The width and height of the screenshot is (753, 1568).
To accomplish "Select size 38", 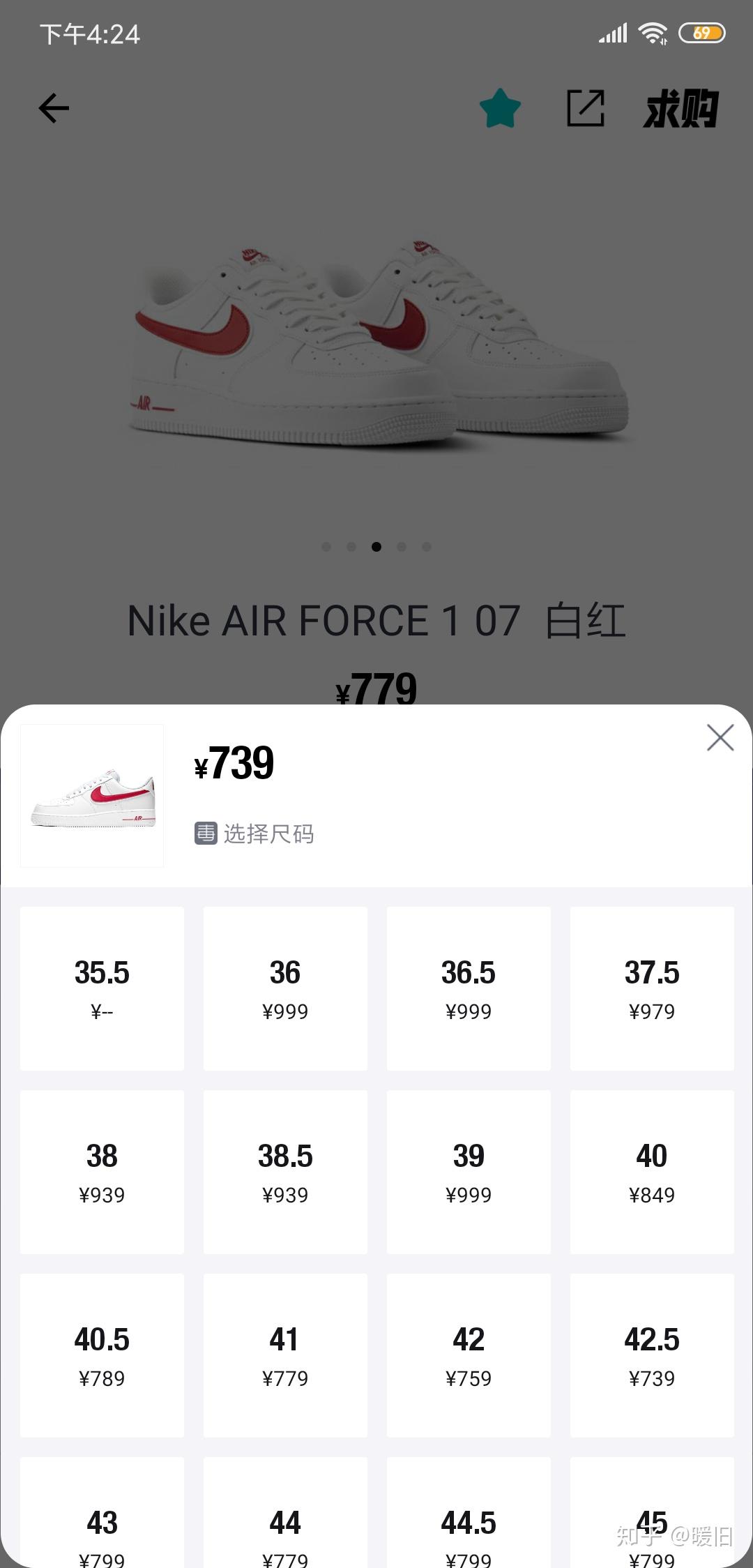I will click(x=102, y=1171).
